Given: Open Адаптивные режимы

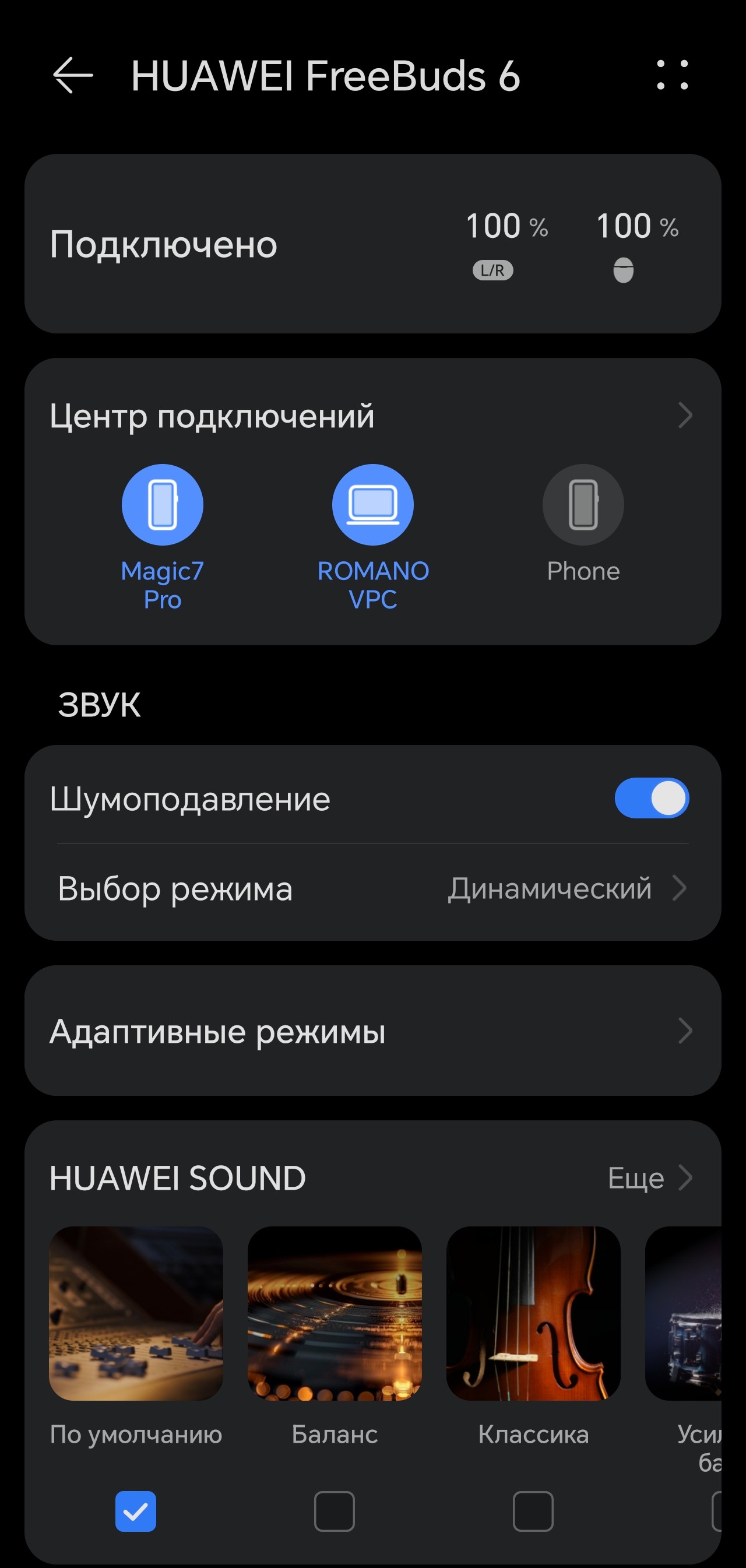Looking at the screenshot, I should pos(372,1031).
